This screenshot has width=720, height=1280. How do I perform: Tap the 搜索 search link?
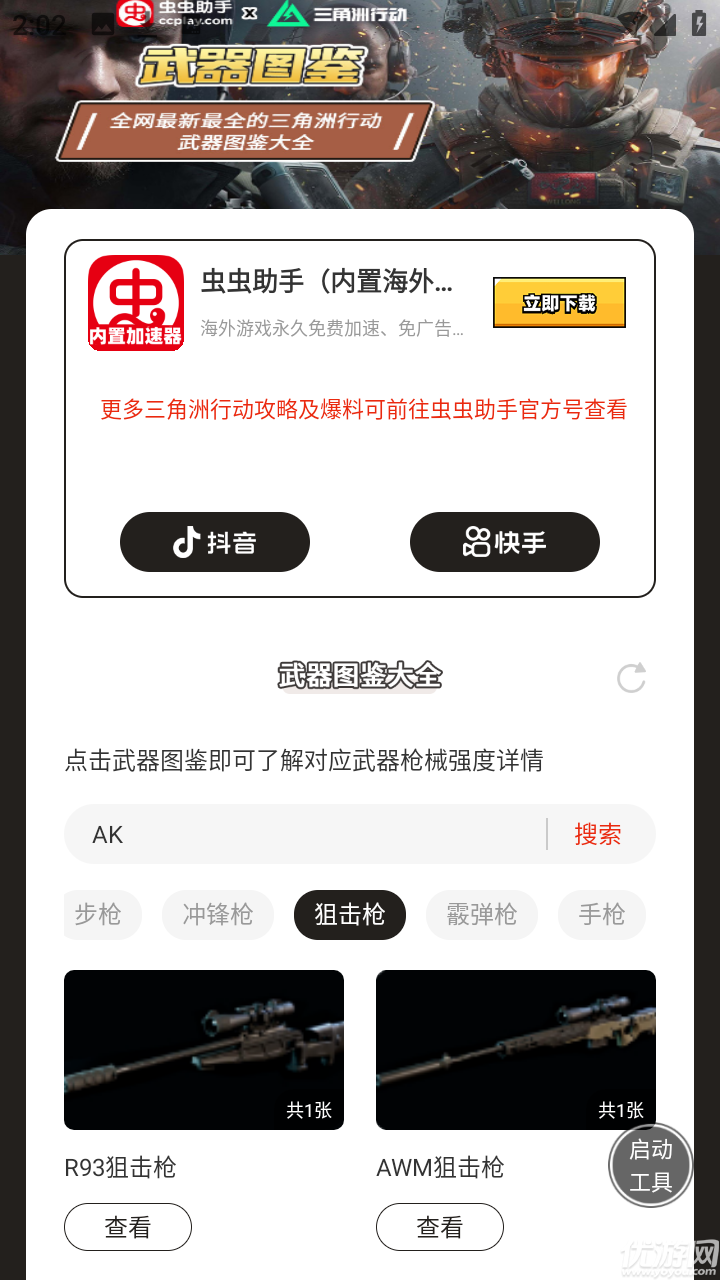[x=599, y=834]
